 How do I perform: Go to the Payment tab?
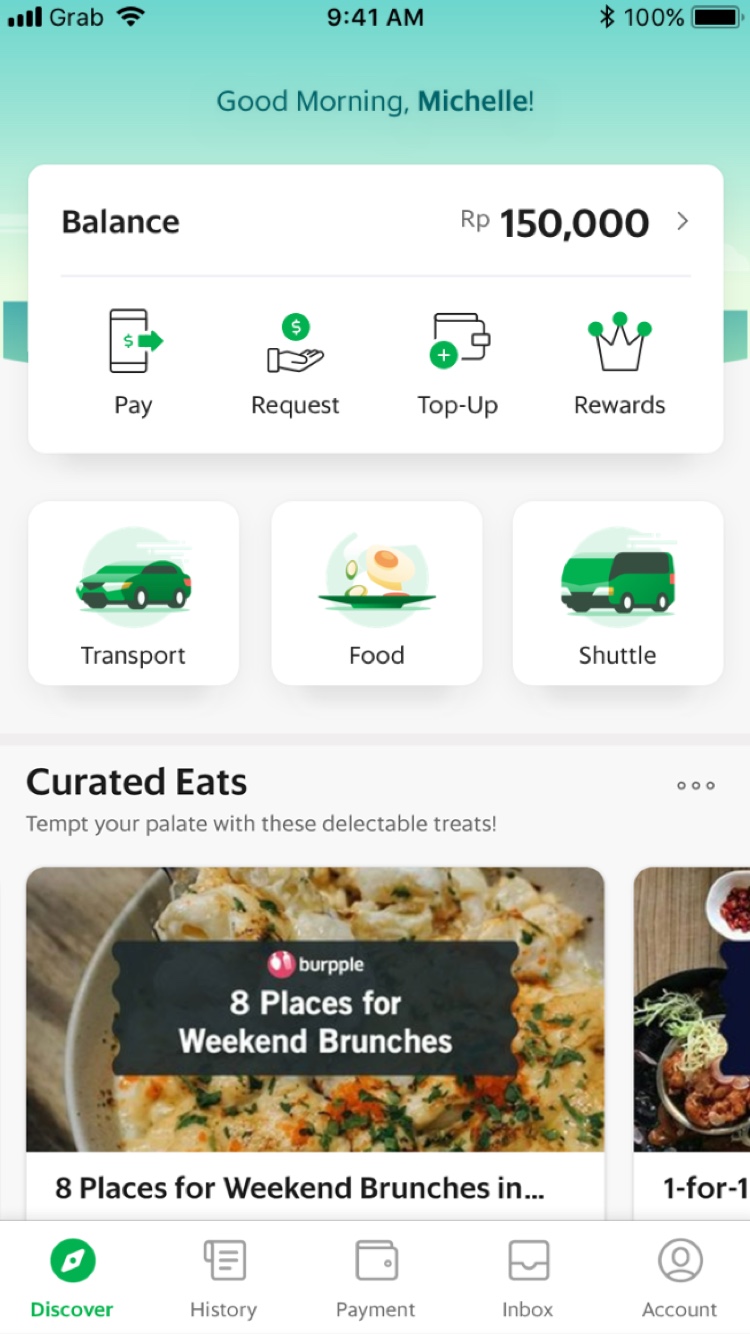pyautogui.click(x=376, y=1278)
